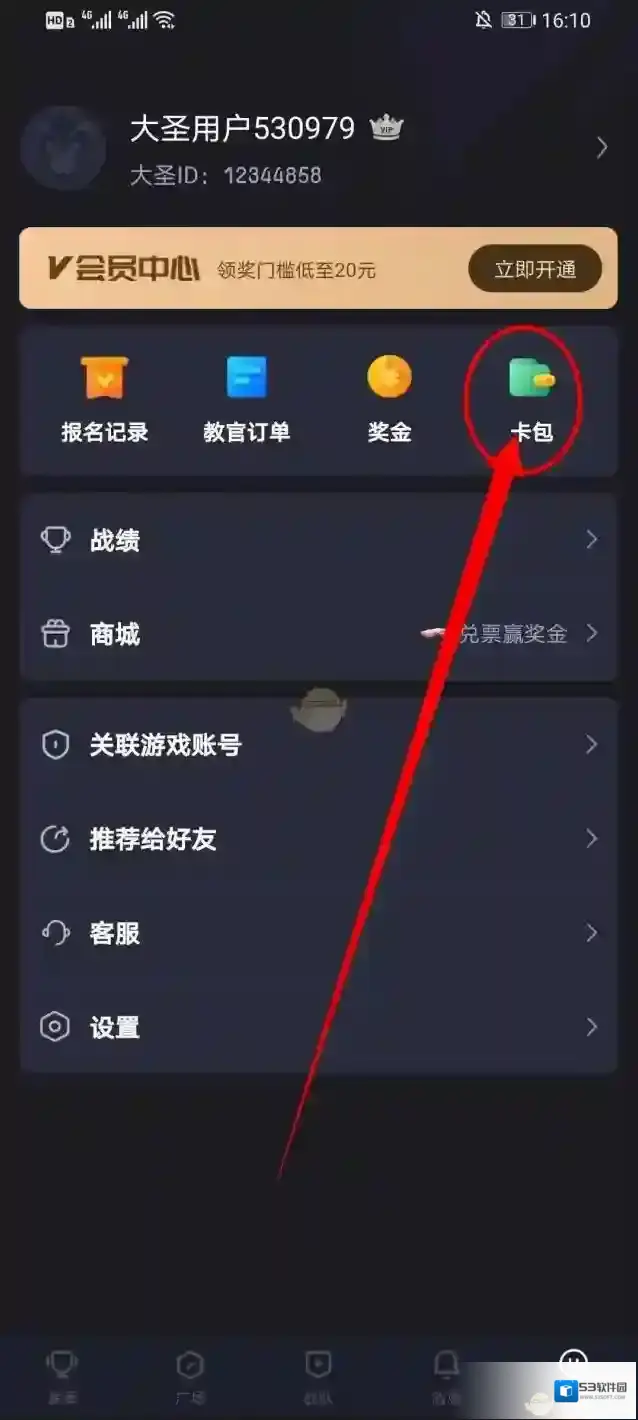Switch to the trophy tab in bottom navigation
The width and height of the screenshot is (638, 1420).
click(62, 1374)
